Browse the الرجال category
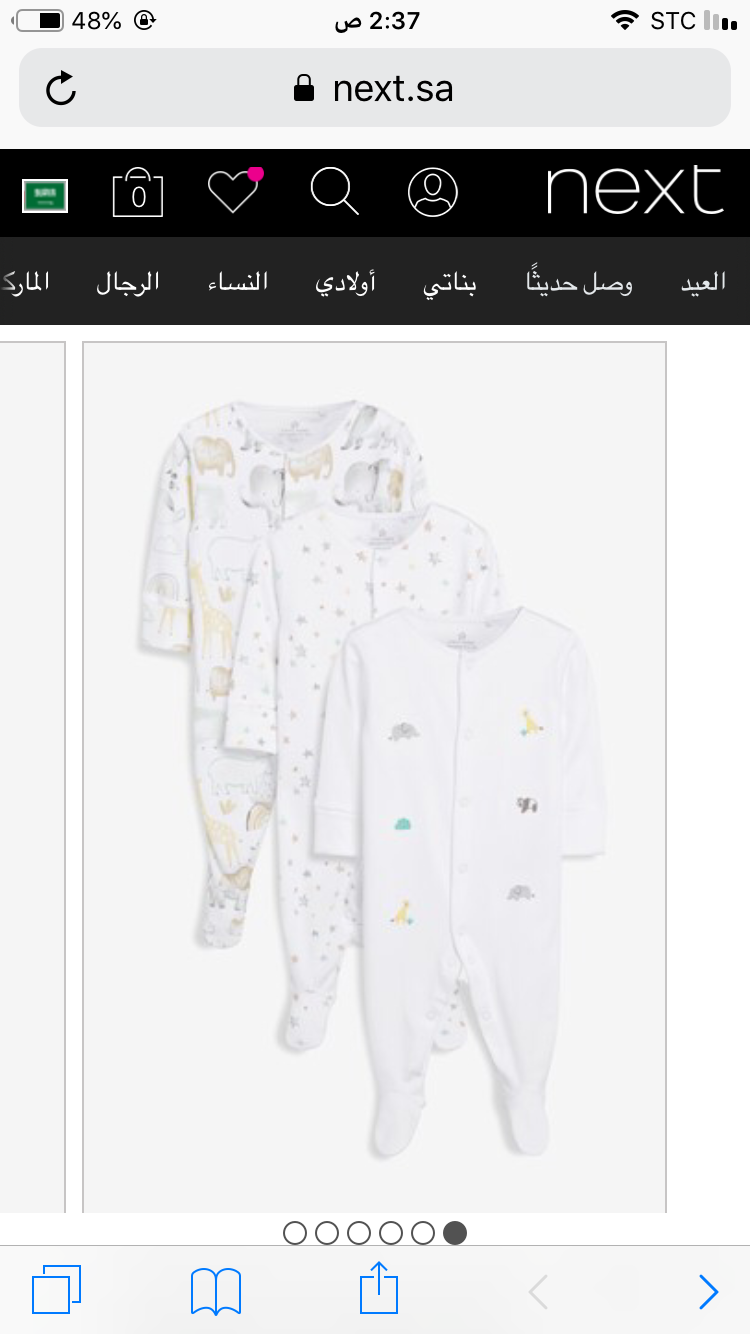The height and width of the screenshot is (1334, 750). pyautogui.click(x=128, y=283)
